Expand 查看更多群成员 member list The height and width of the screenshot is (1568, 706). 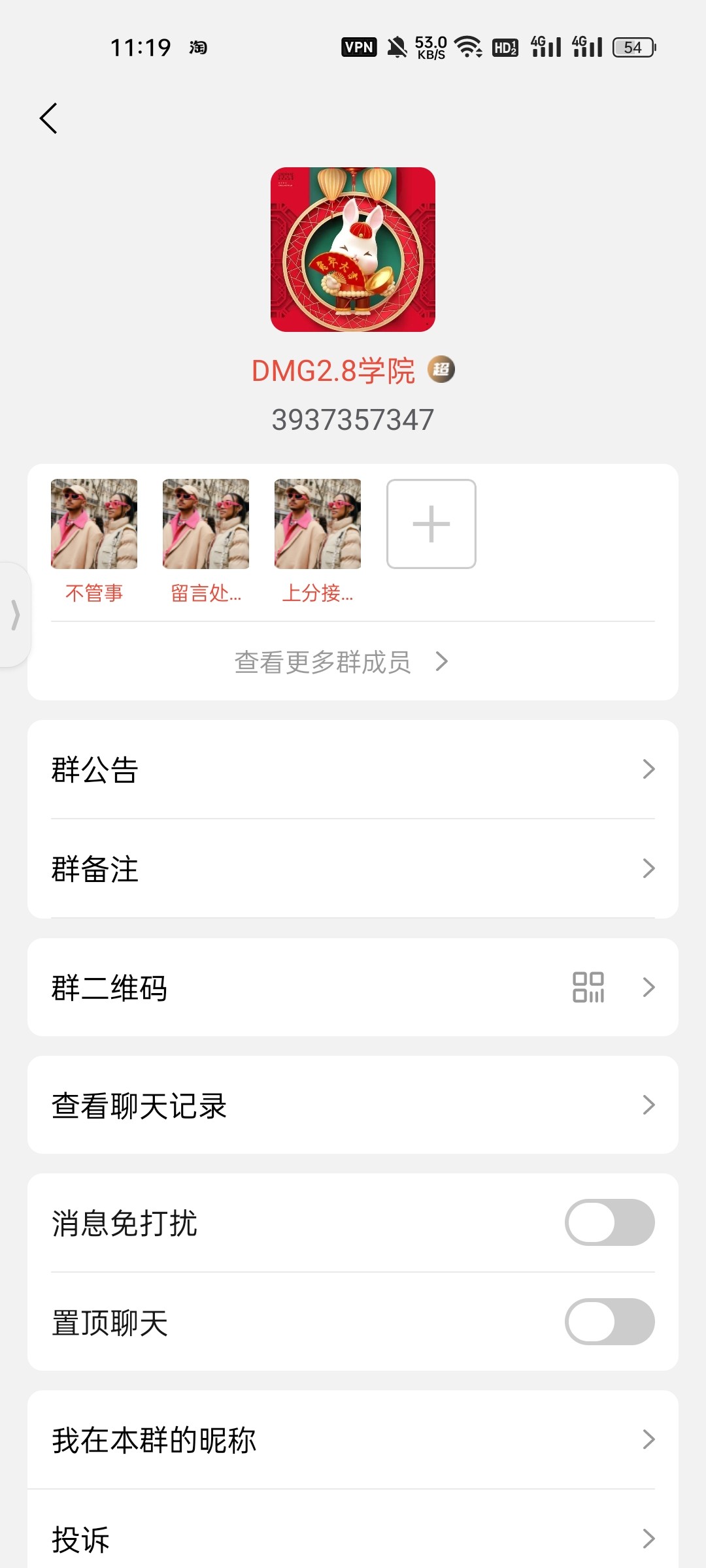click(340, 662)
